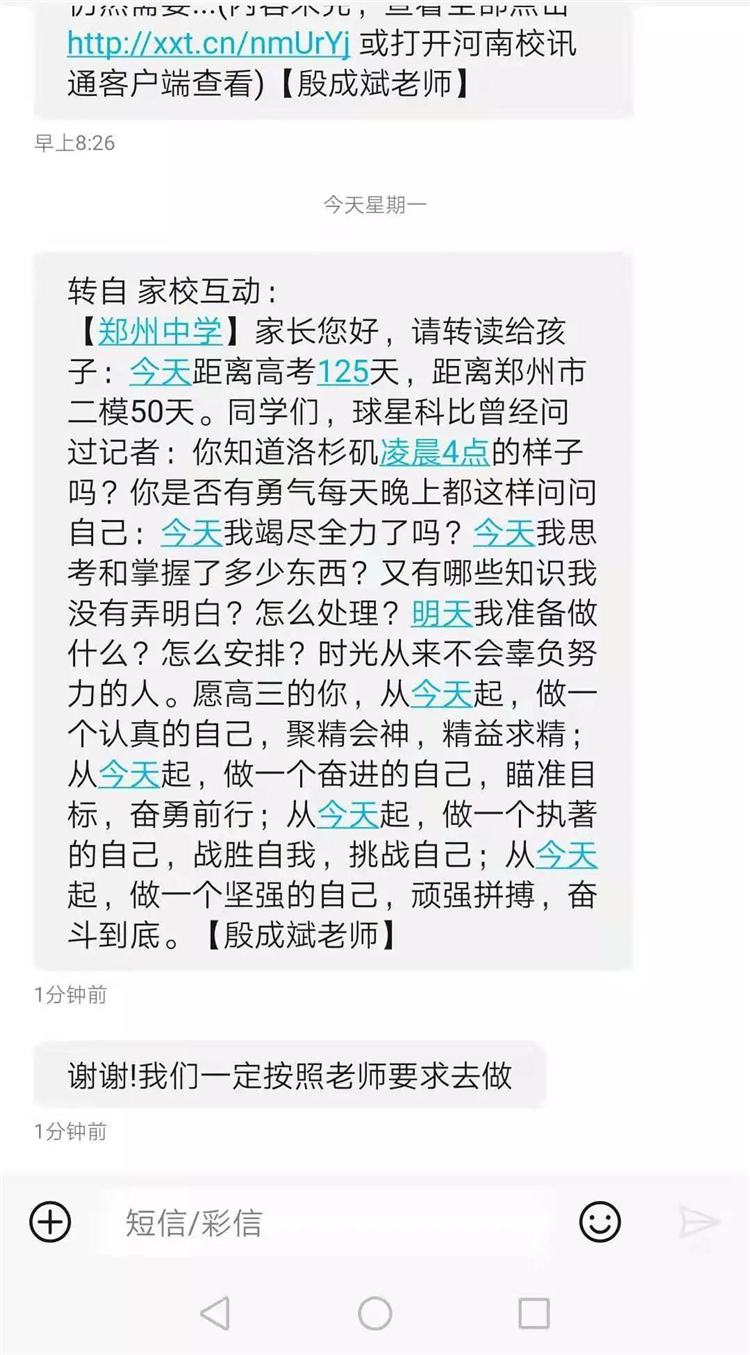Tap the 125 number link
This screenshot has height=1355, width=750.
tap(343, 372)
